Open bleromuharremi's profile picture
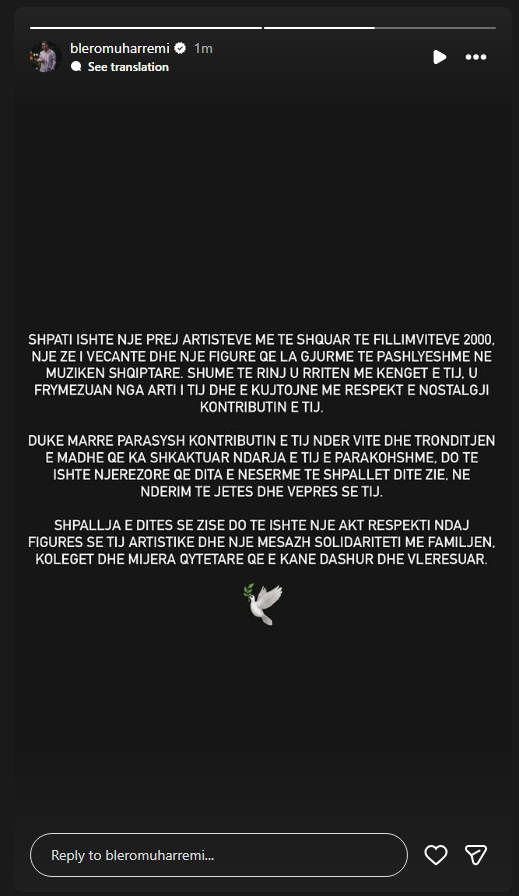This screenshot has height=896, width=519. click(x=46, y=57)
